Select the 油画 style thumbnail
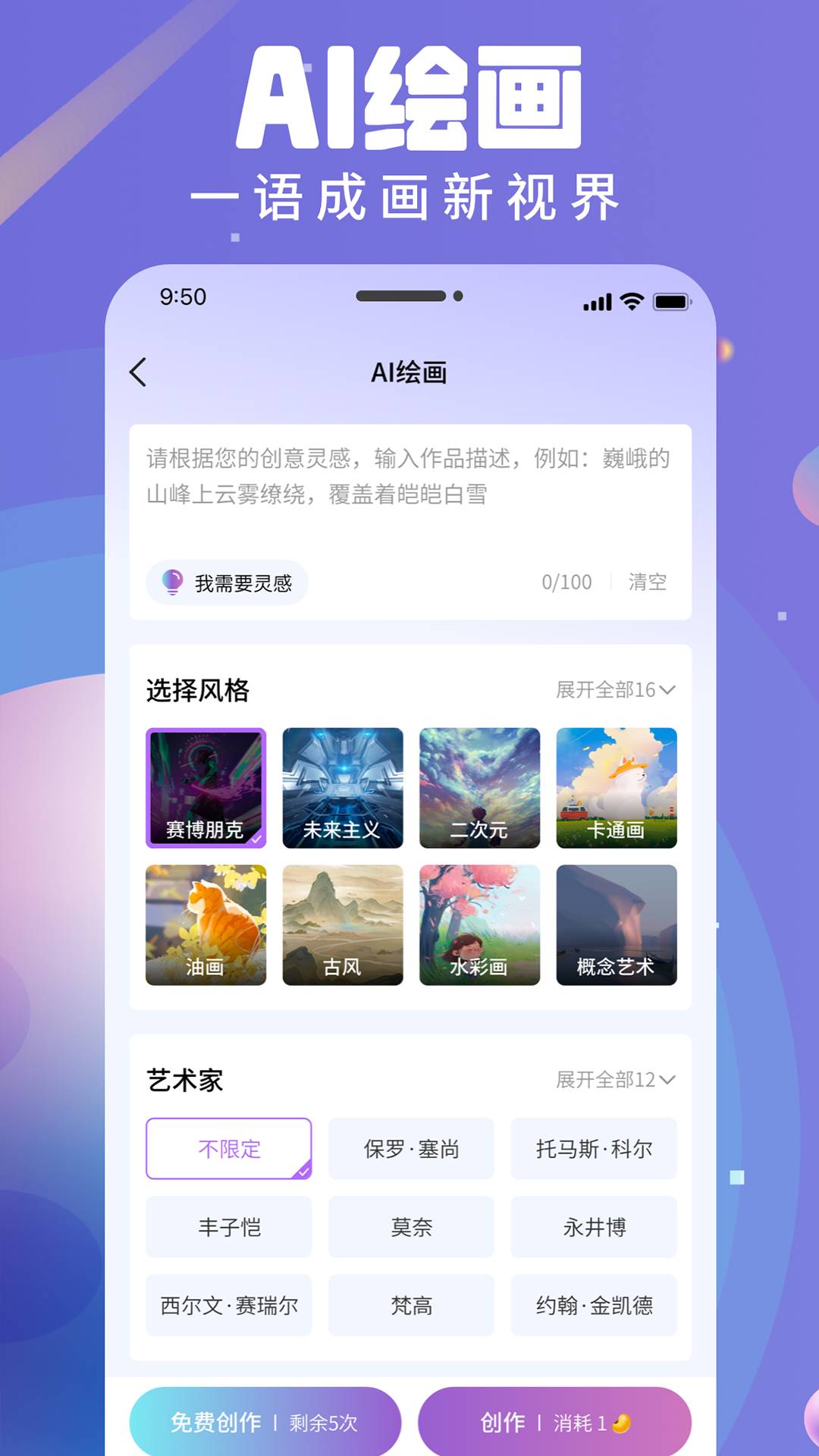The width and height of the screenshot is (819, 1456). (206, 924)
